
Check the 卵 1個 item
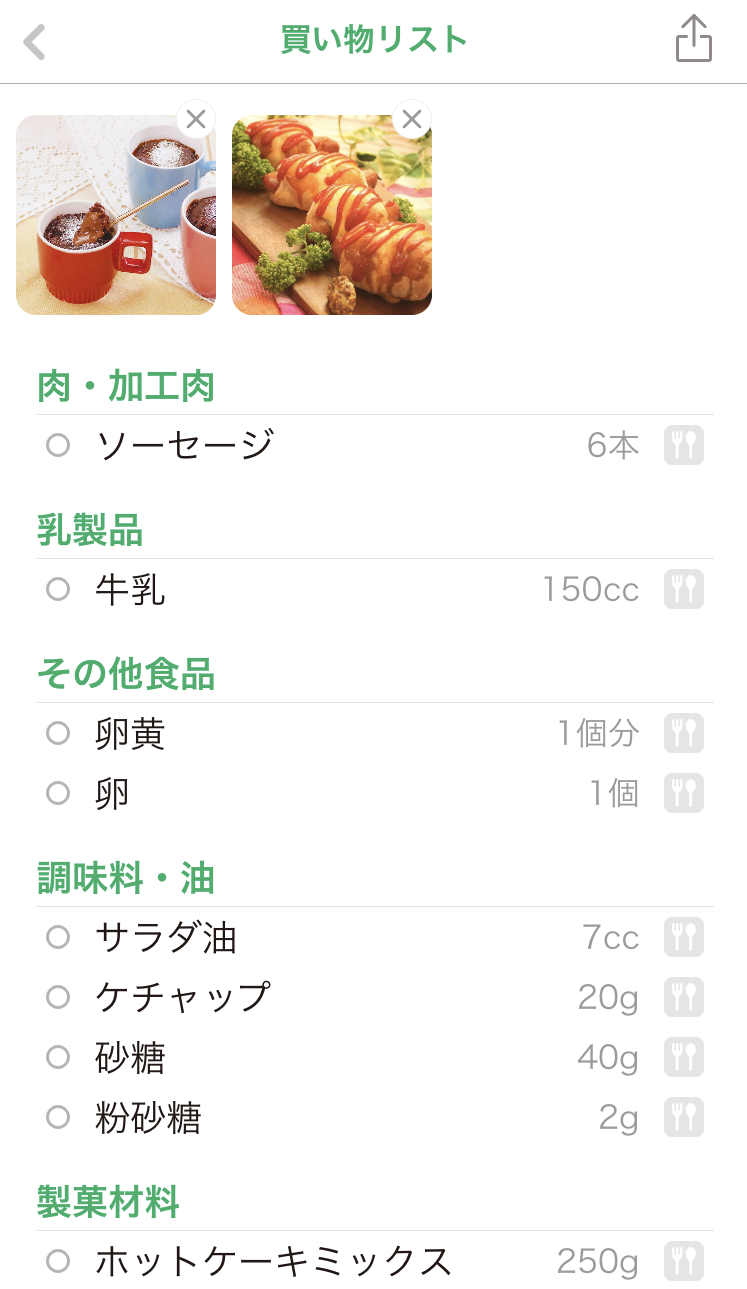click(58, 793)
